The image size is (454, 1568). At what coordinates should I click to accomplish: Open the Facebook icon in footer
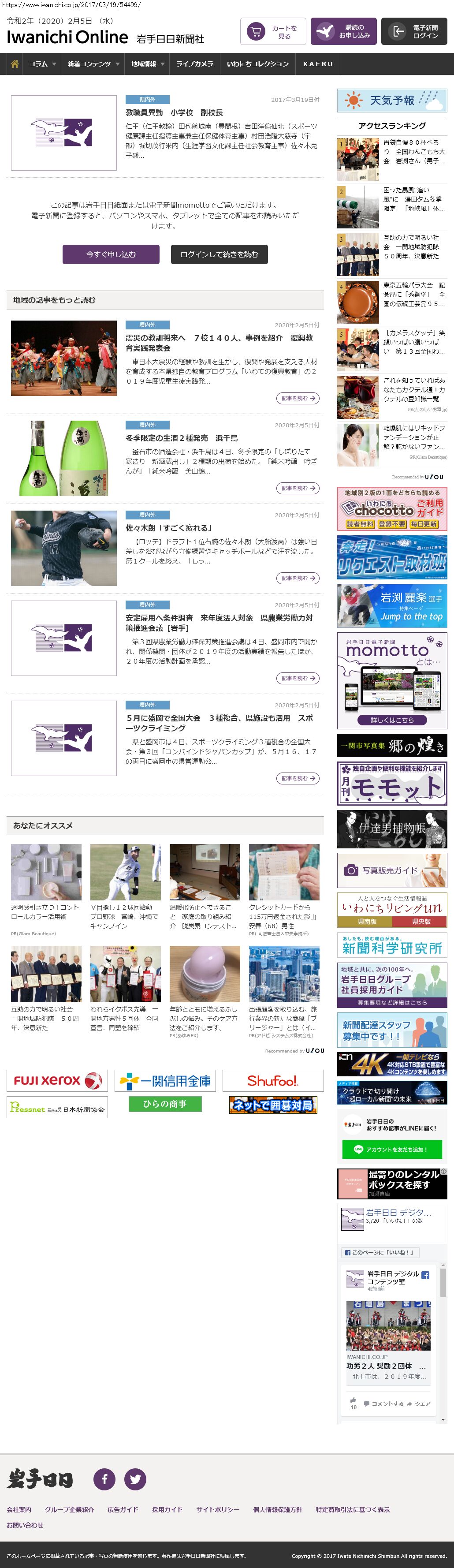point(104,1479)
